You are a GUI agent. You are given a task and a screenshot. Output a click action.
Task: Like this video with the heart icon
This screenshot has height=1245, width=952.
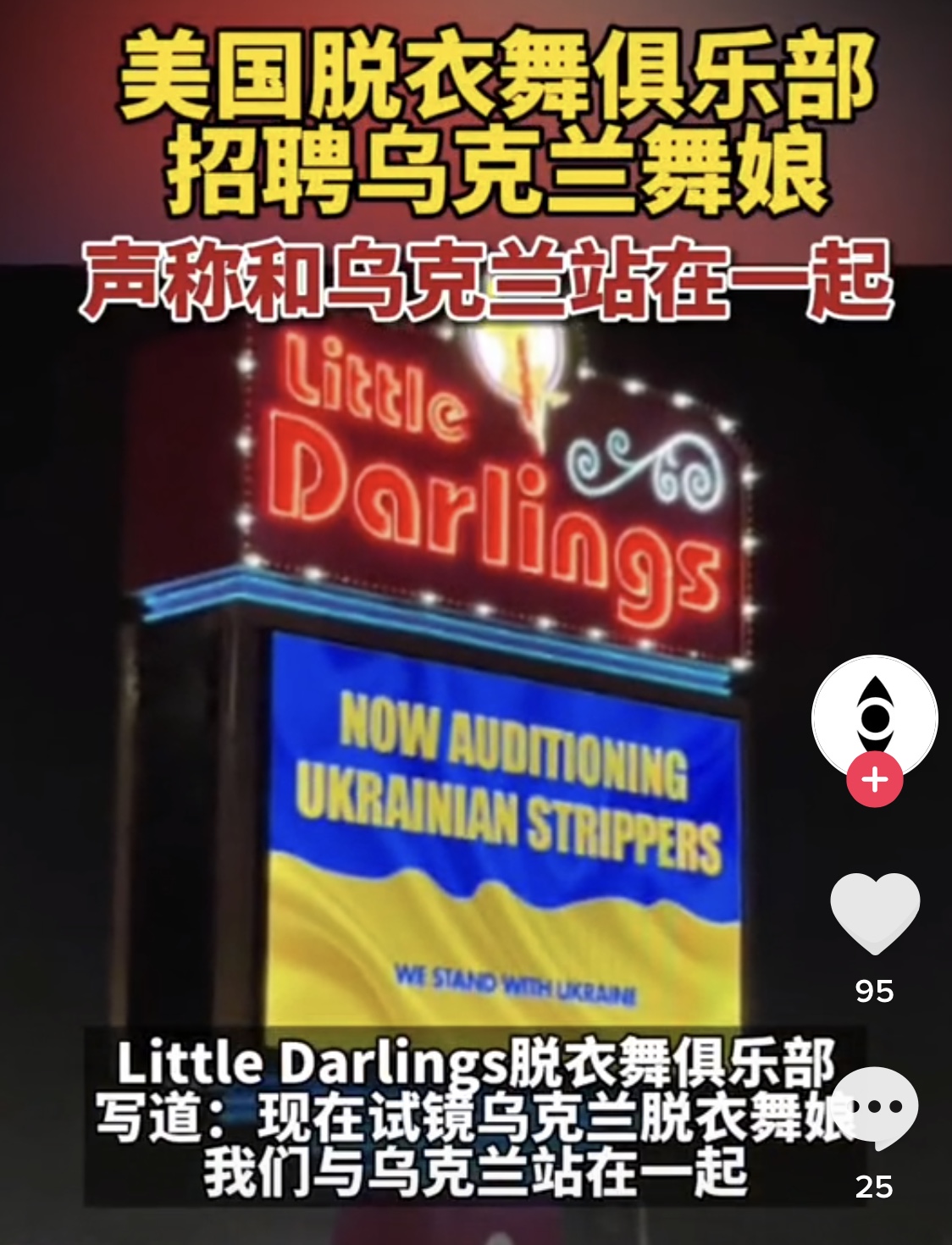pyautogui.click(x=874, y=913)
